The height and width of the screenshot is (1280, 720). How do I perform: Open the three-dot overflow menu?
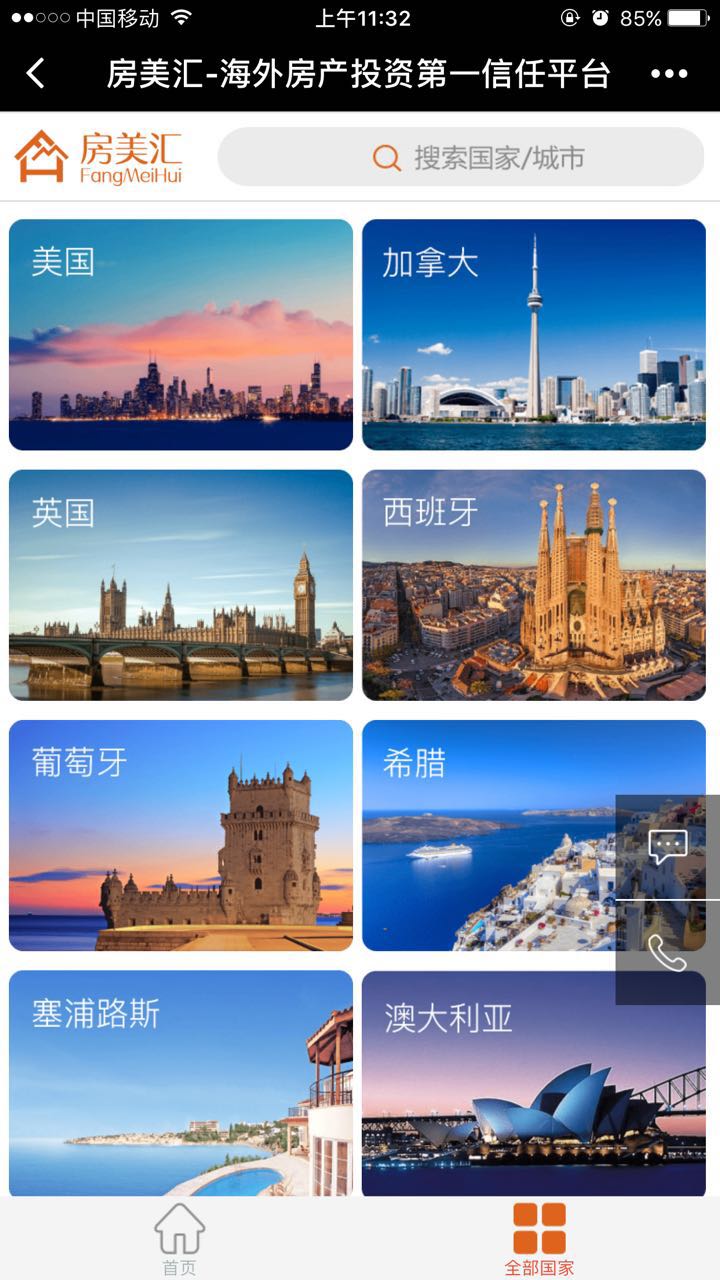click(x=669, y=73)
